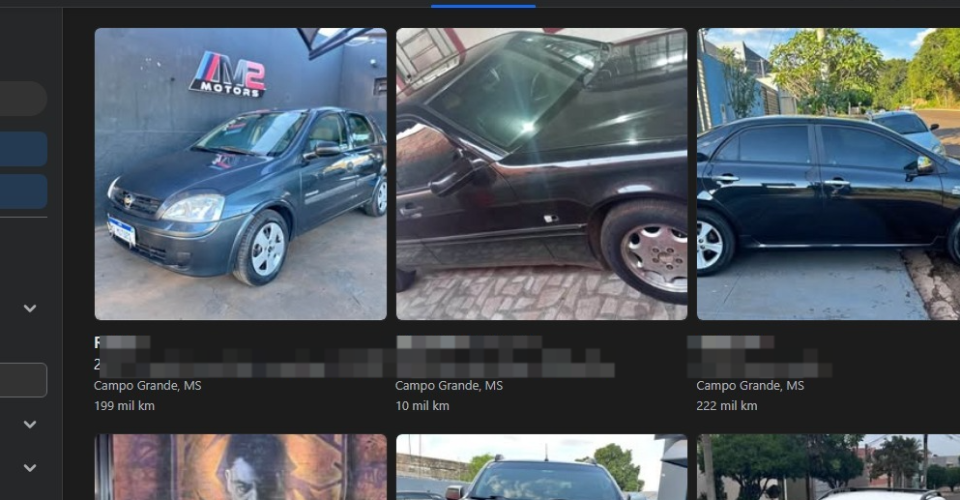Select the black sedan listing with 222 mil km

coord(828,174)
